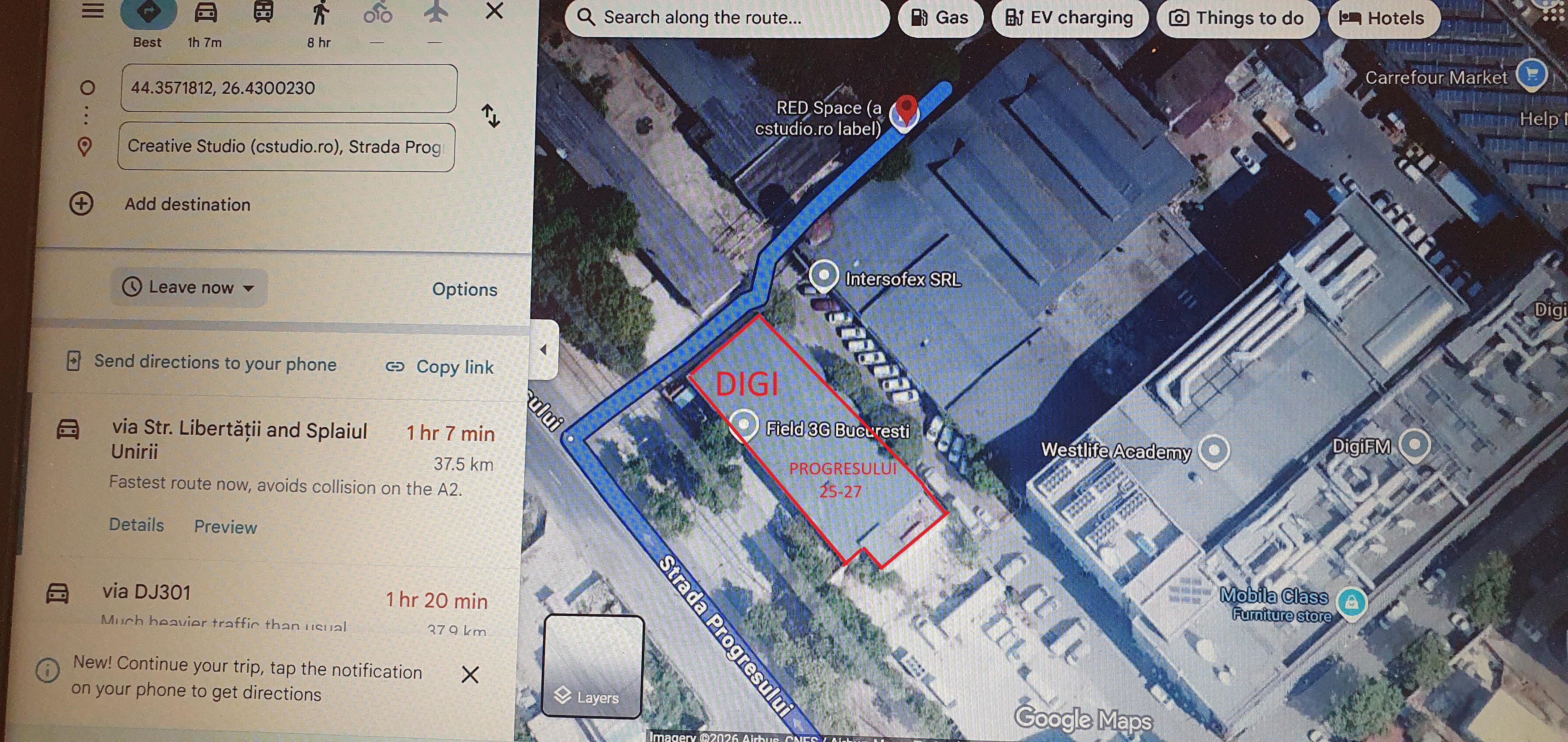Open the hamburger menu
This screenshot has width=1568, height=742.
pyautogui.click(x=93, y=11)
